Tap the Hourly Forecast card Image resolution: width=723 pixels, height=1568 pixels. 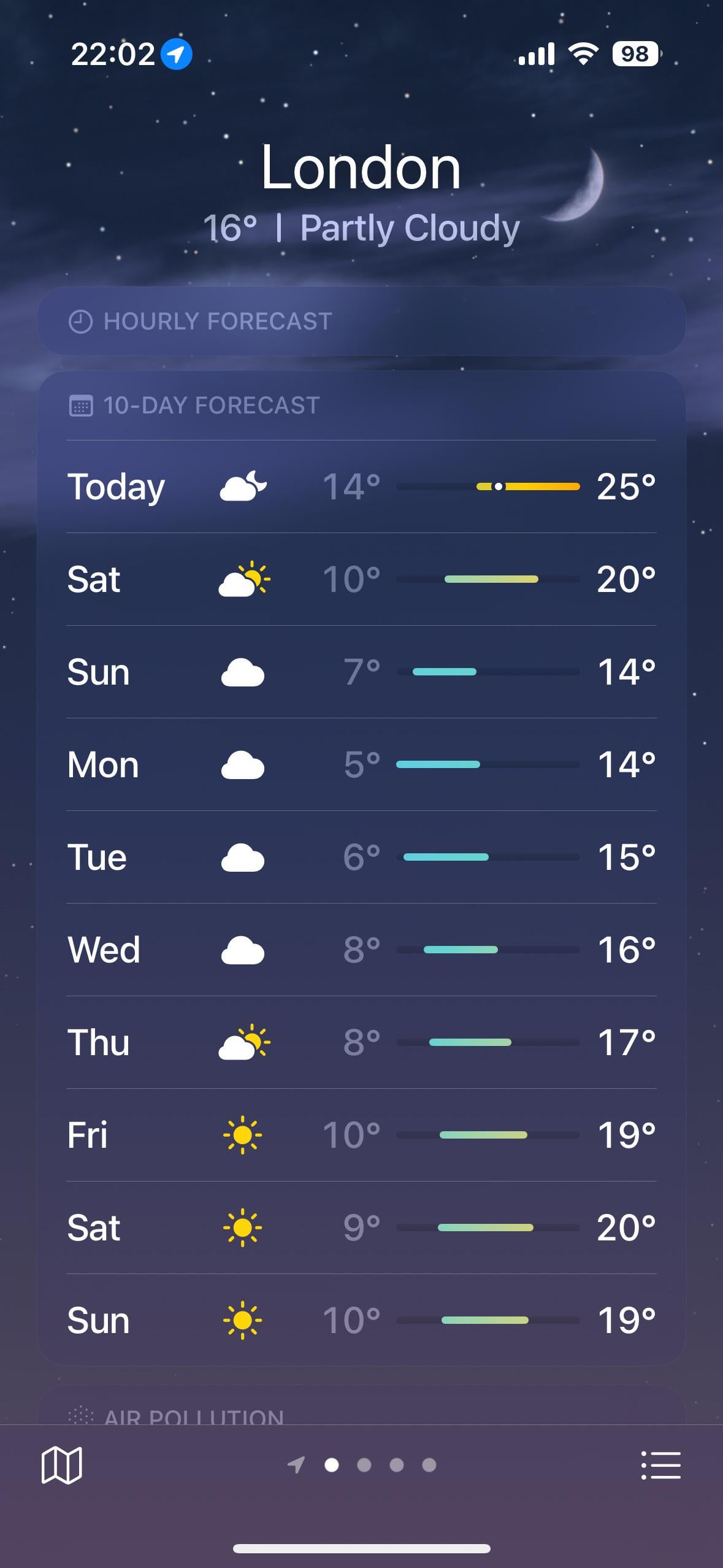[x=361, y=321]
